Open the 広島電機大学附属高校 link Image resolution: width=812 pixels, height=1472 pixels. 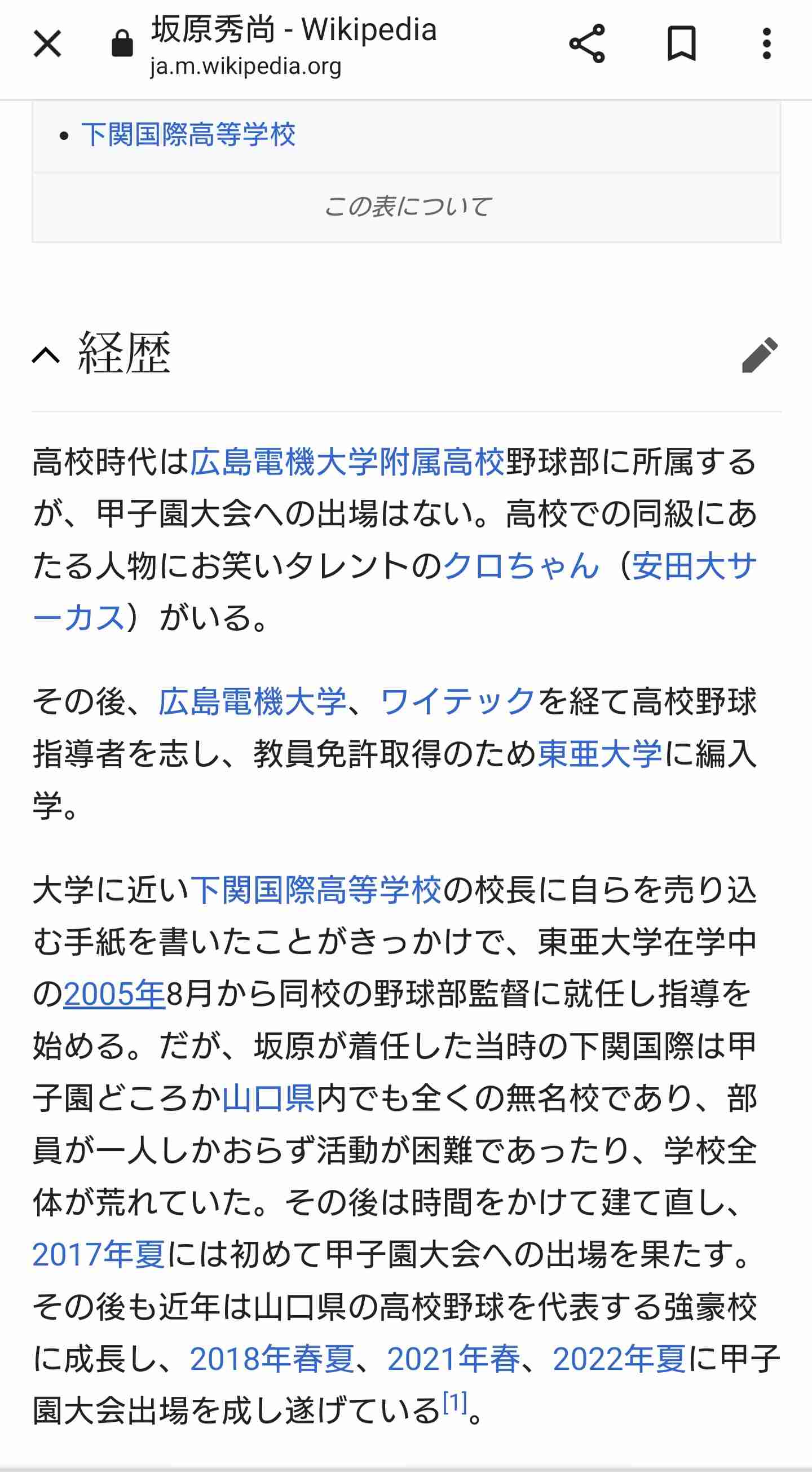pyautogui.click(x=347, y=462)
